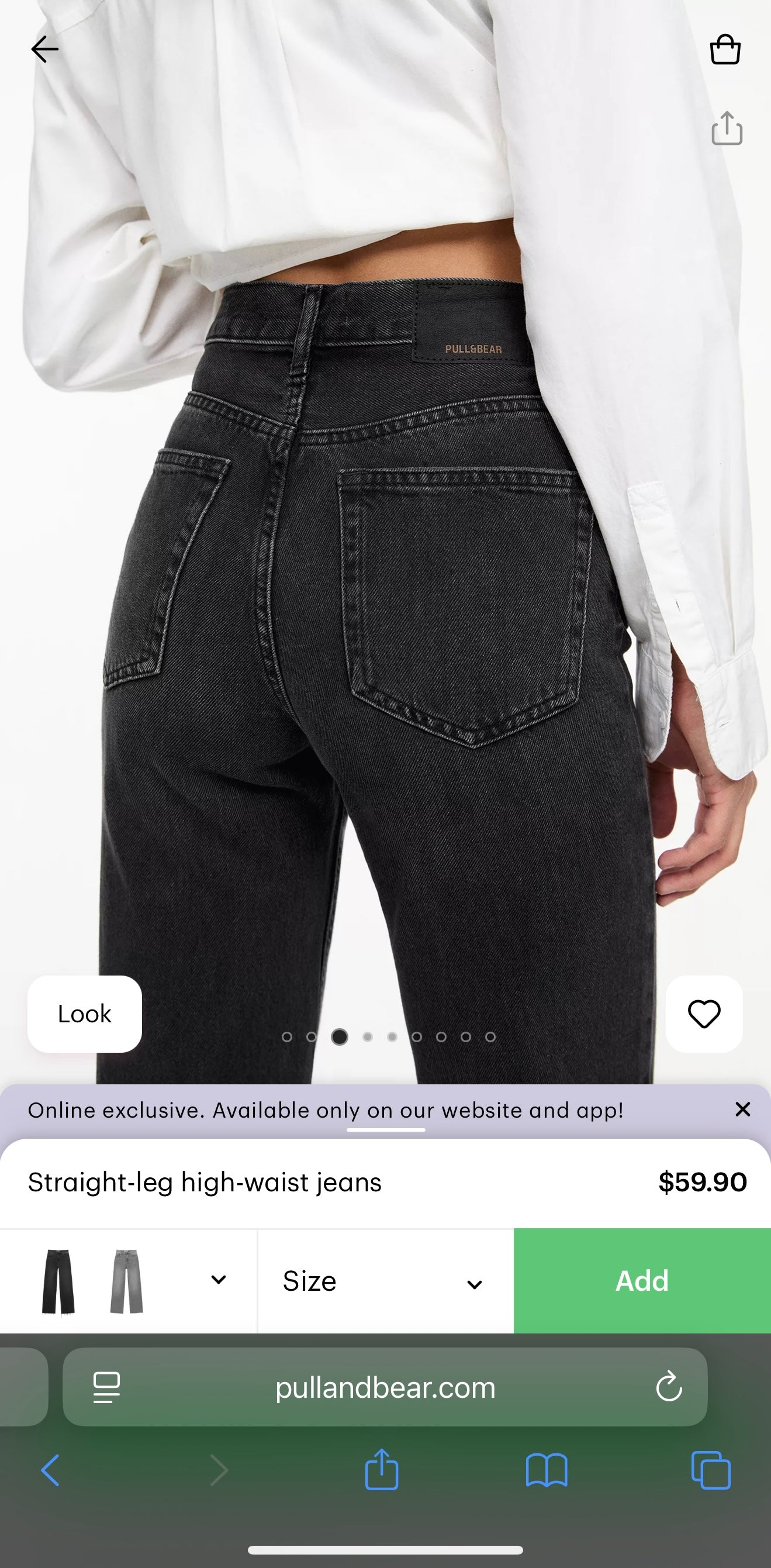Open Safari bookmarks
This screenshot has height=1568, width=771.
pos(546,1470)
